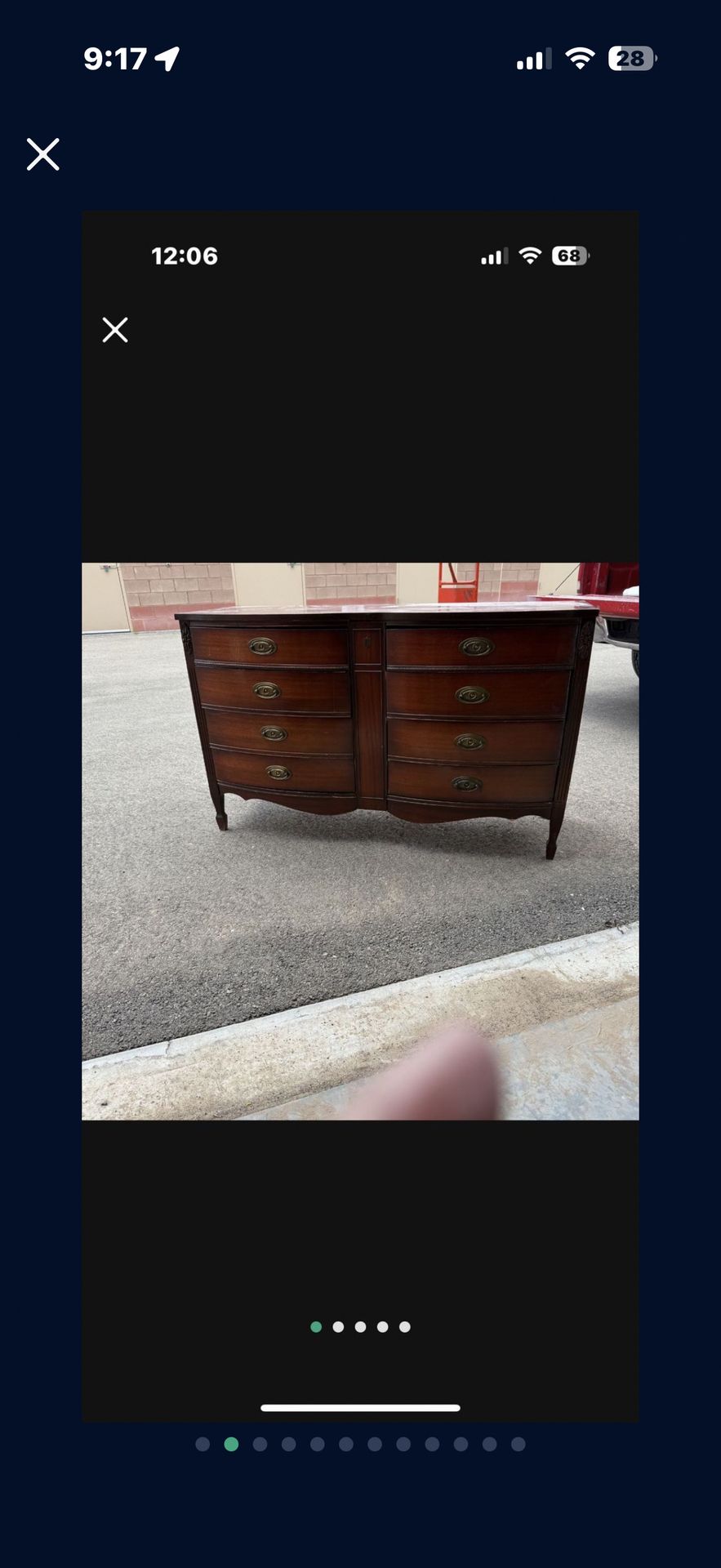Jump to the third photo indicator dot
Viewport: 721px width, 1568px height.
[x=260, y=1445]
